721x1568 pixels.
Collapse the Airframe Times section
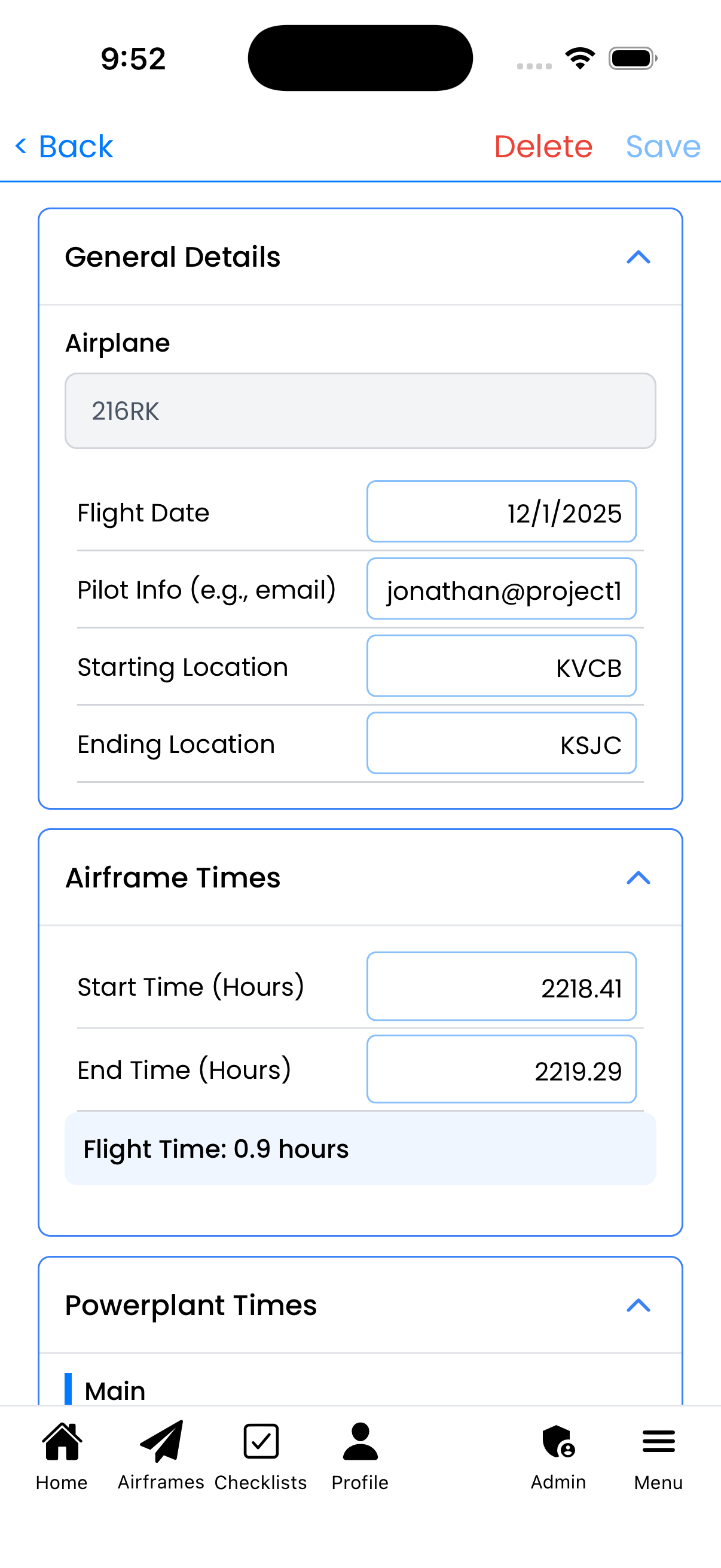pyautogui.click(x=638, y=877)
